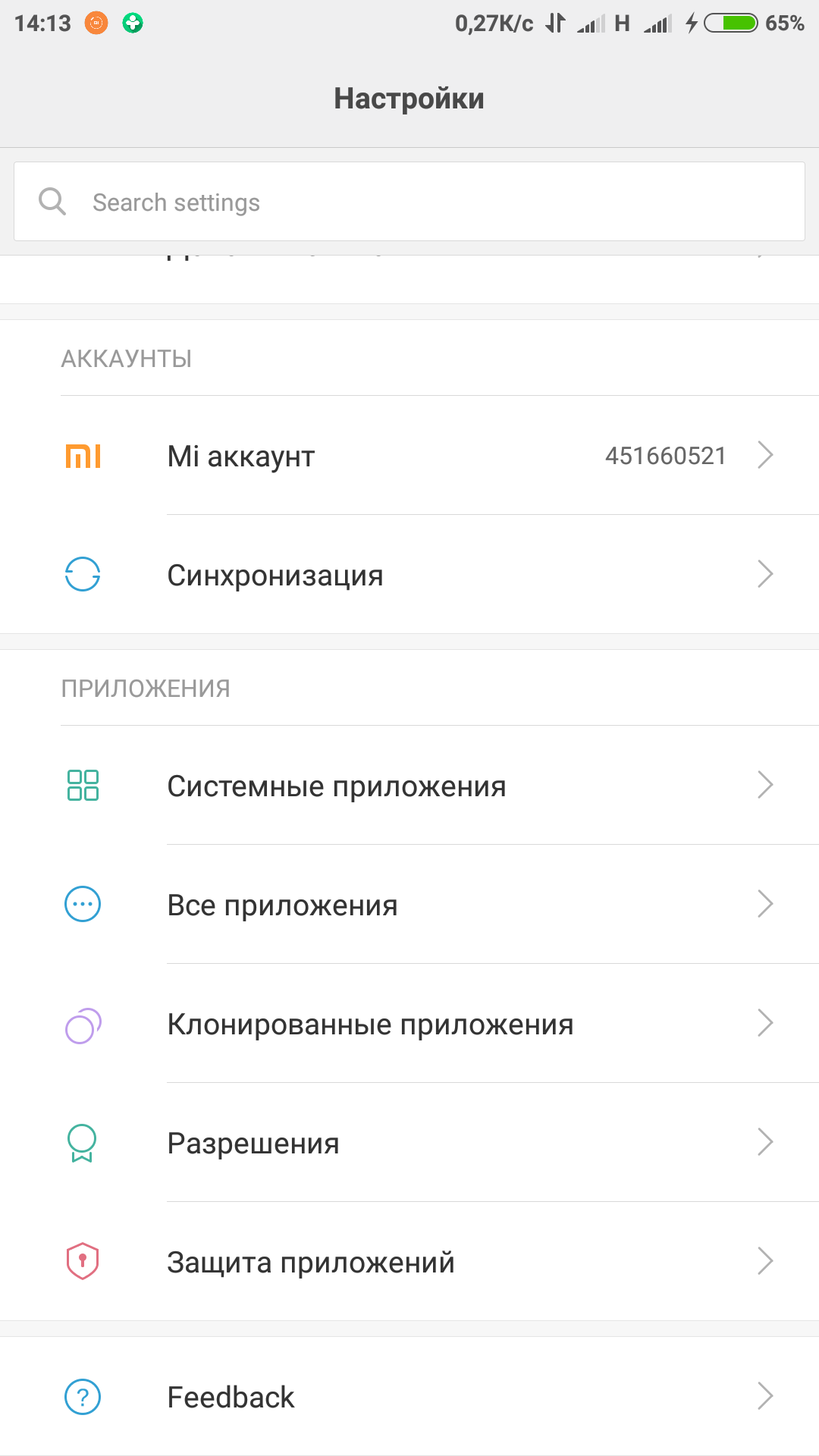Open Клонированные приложения
The width and height of the screenshot is (819, 1456).
(409, 1023)
